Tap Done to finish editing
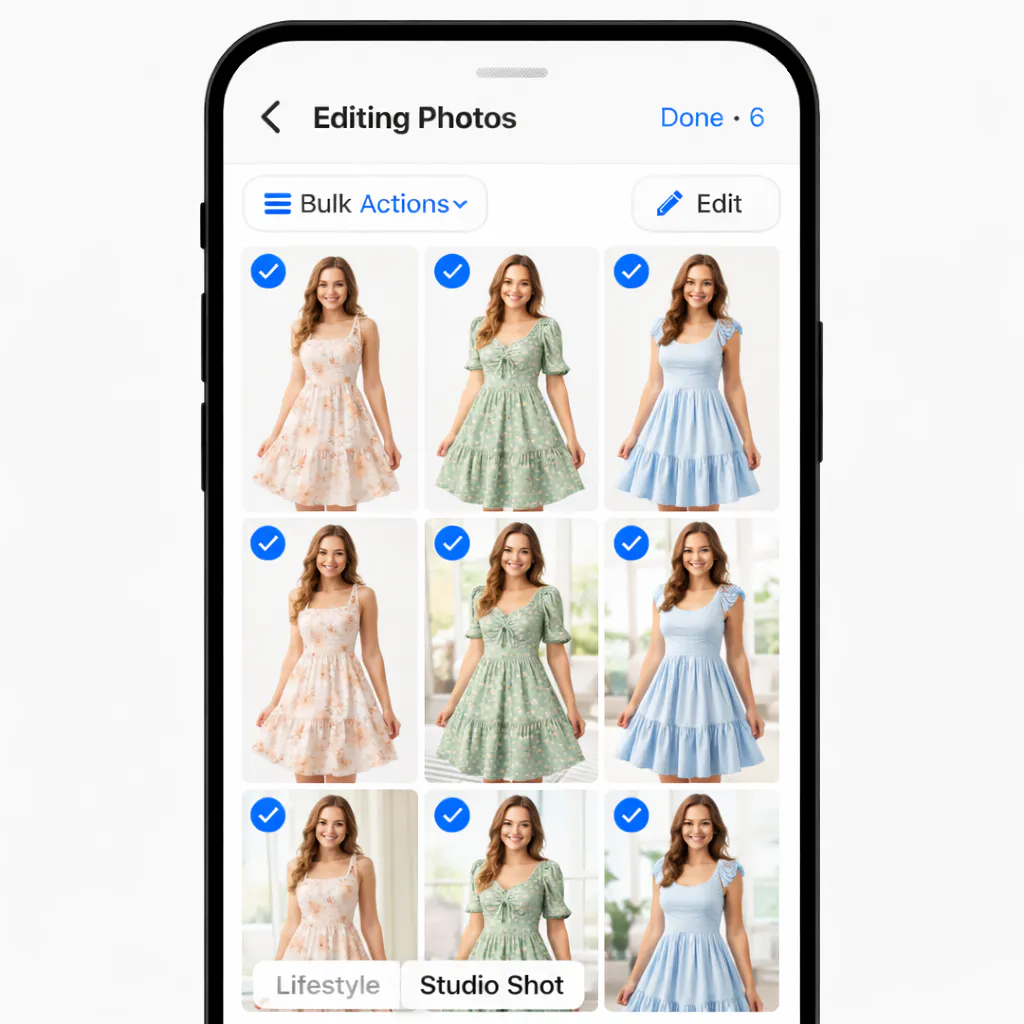Screen dimensions: 1024x1024 692,117
